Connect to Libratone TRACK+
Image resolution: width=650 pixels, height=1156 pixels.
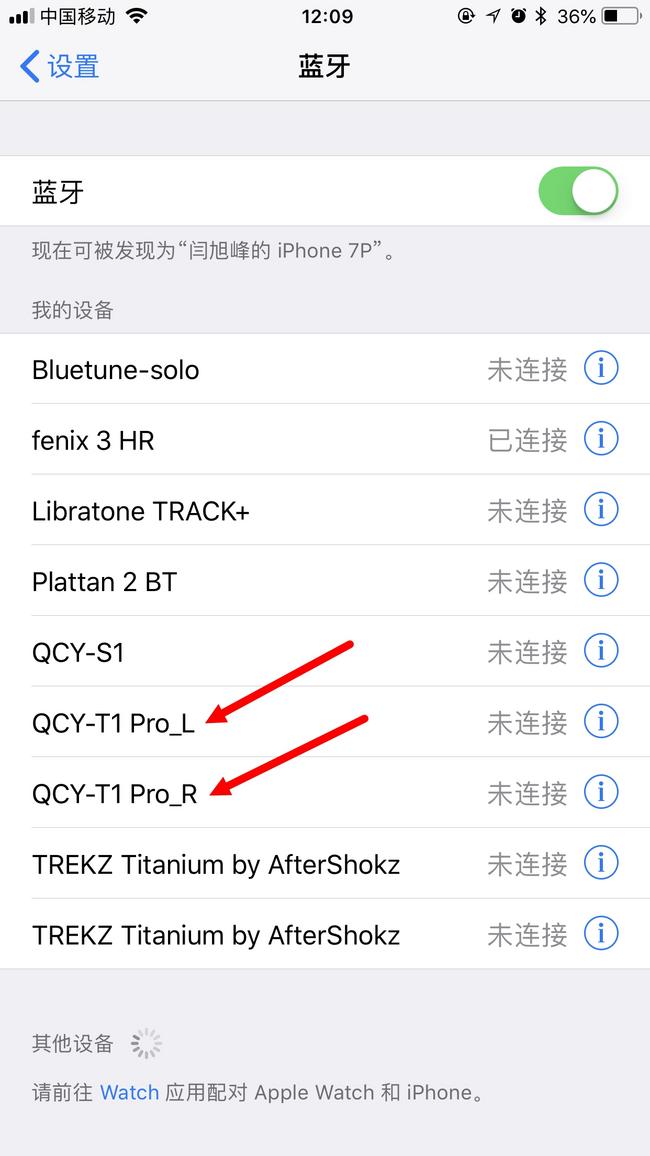[x=325, y=510]
